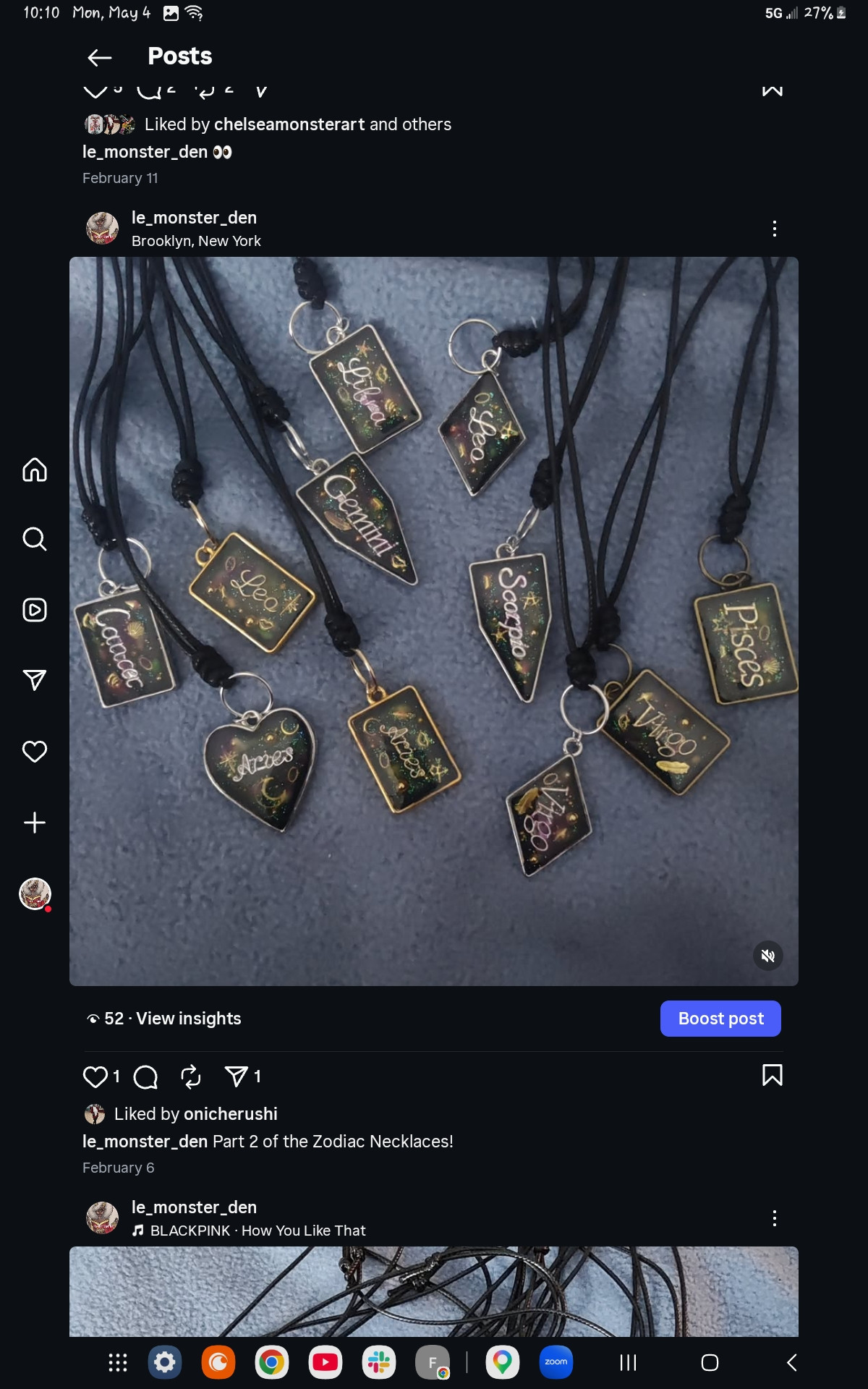Bookmark the Zodiac Necklaces Part 2 post
Image resolution: width=868 pixels, height=1389 pixels.
click(x=773, y=1075)
